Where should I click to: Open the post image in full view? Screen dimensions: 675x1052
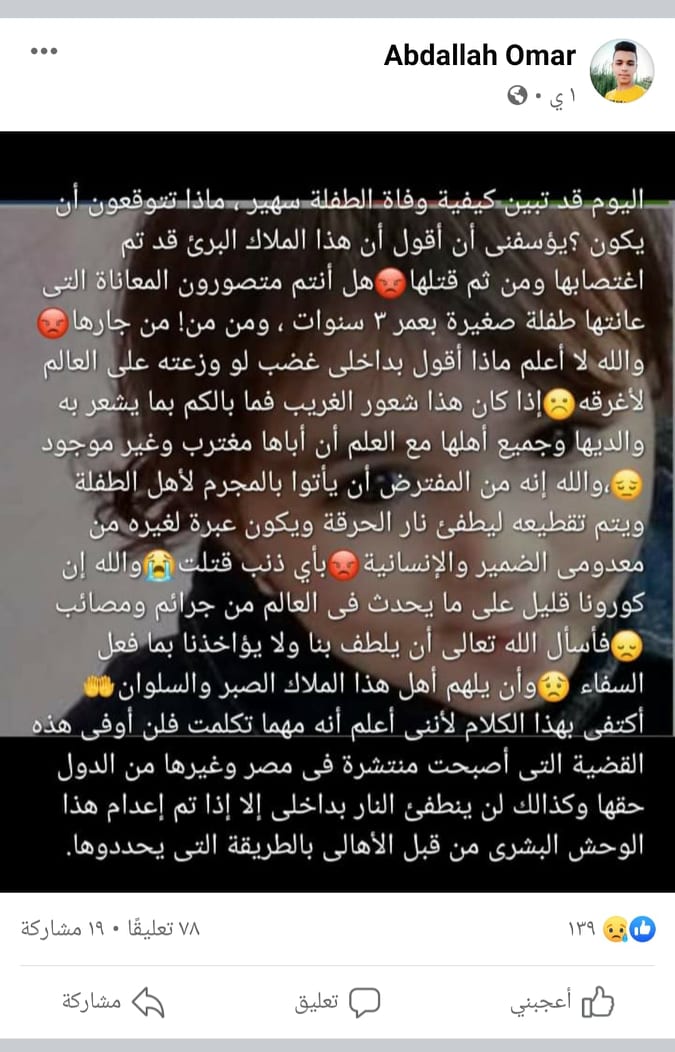point(337,511)
